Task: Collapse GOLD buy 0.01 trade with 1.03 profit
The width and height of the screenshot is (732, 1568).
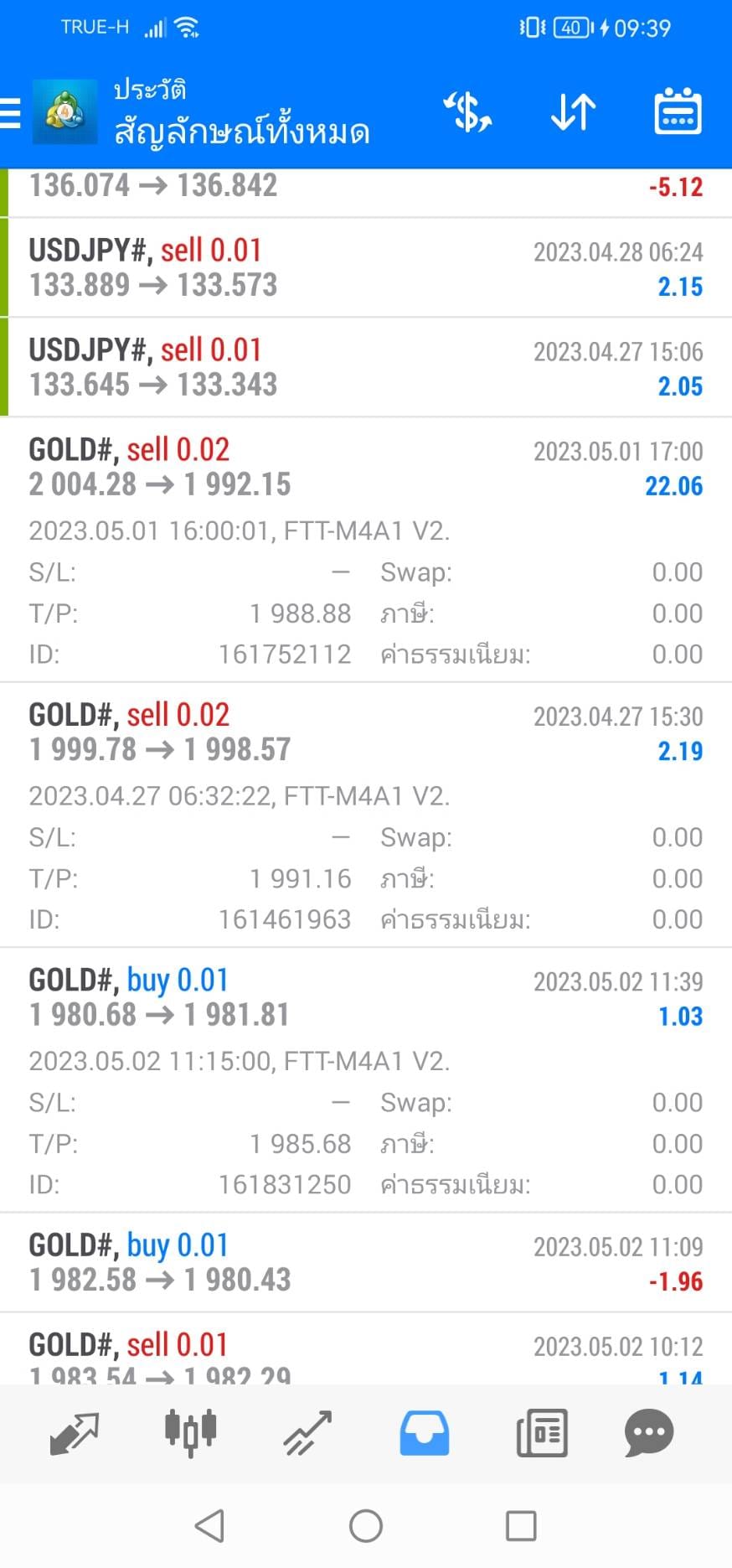Action: pos(366,1081)
